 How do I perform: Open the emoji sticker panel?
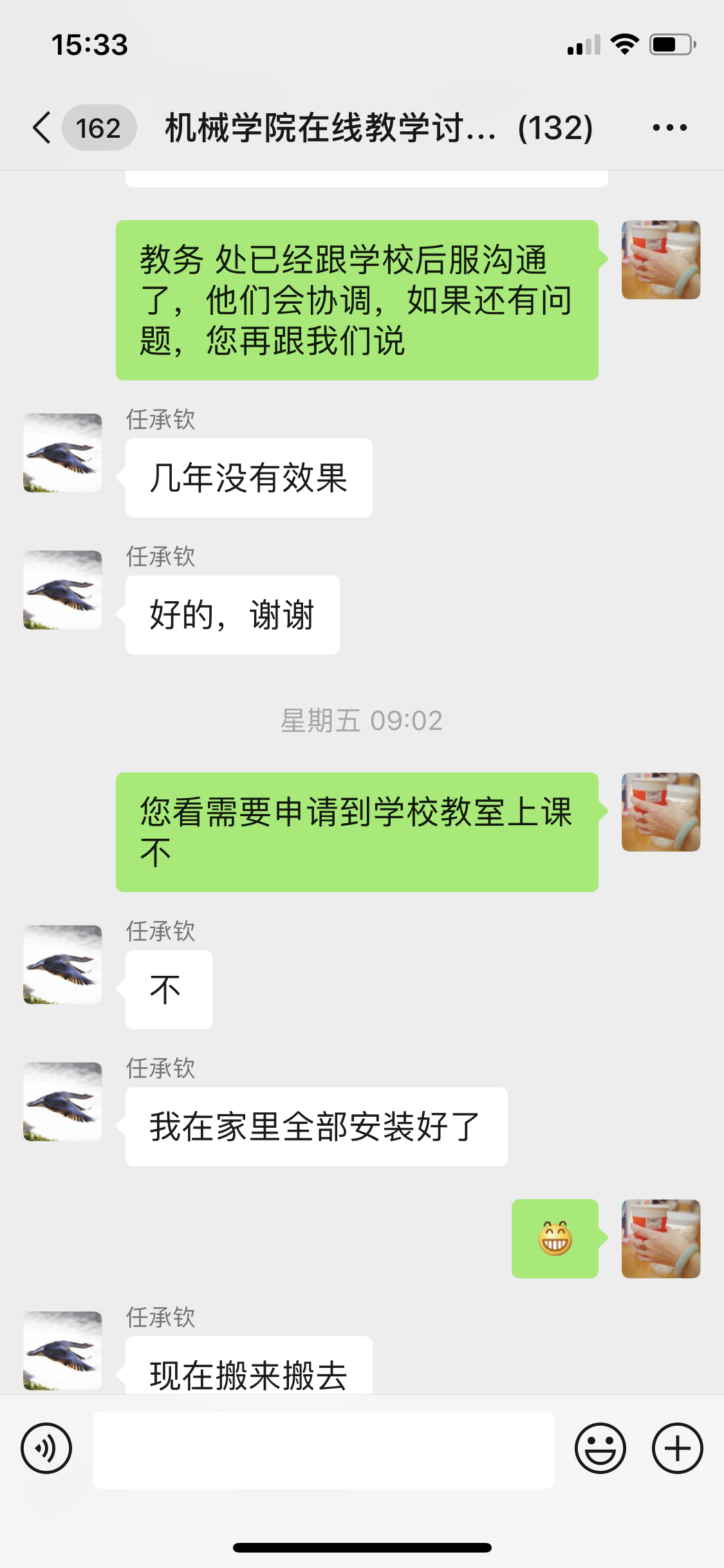coord(600,1448)
